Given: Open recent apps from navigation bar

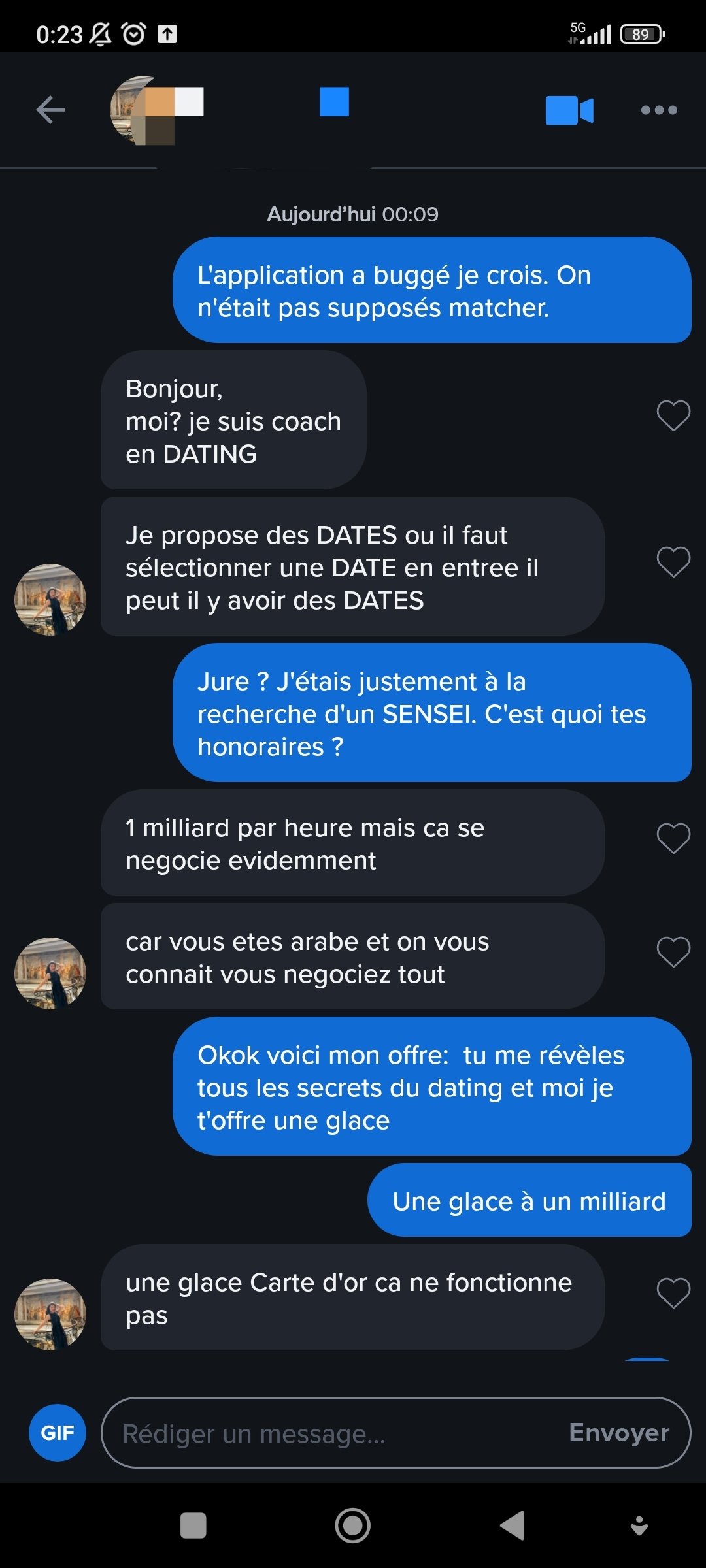Looking at the screenshot, I should (x=193, y=1526).
